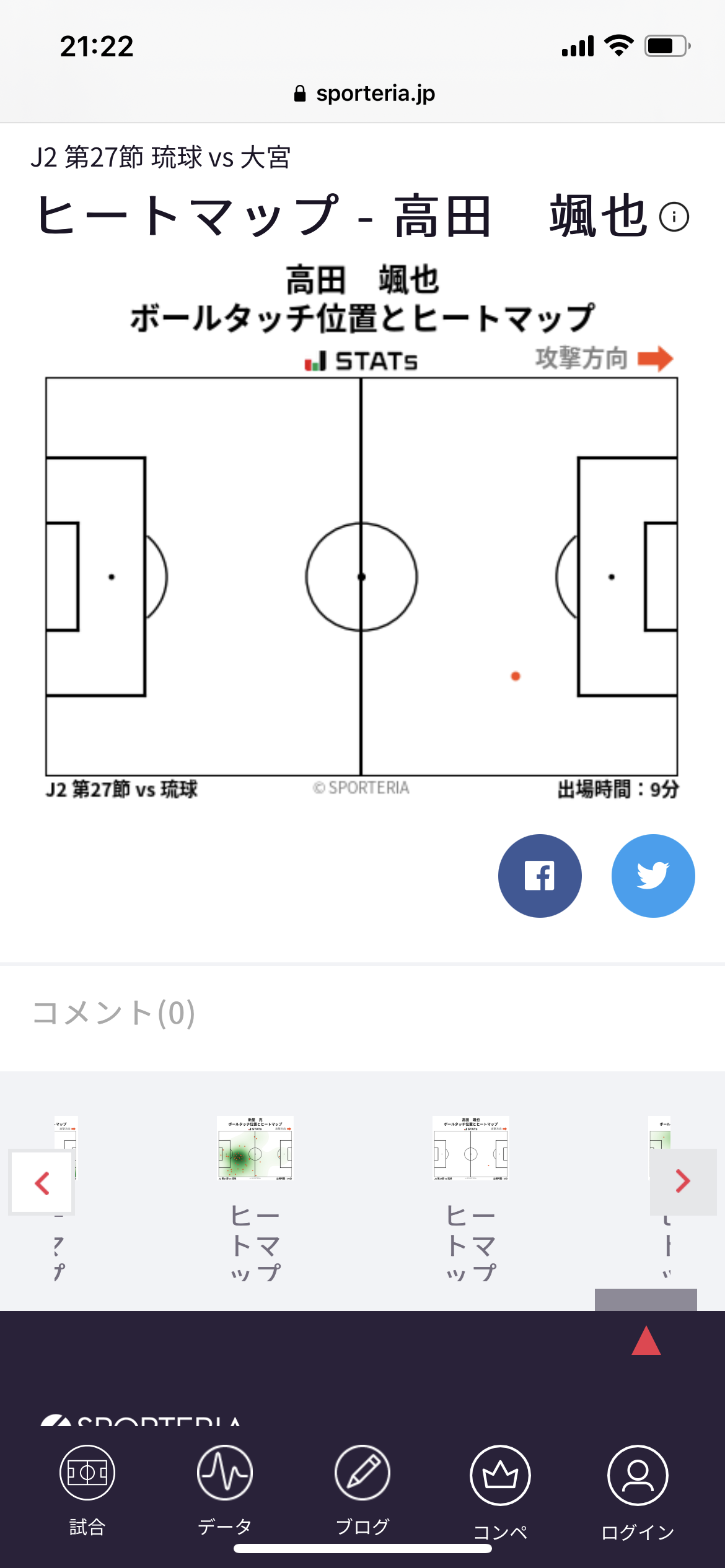The height and width of the screenshot is (1568, 725).
Task: Show next heatmaps in the carousel
Action: [683, 1182]
